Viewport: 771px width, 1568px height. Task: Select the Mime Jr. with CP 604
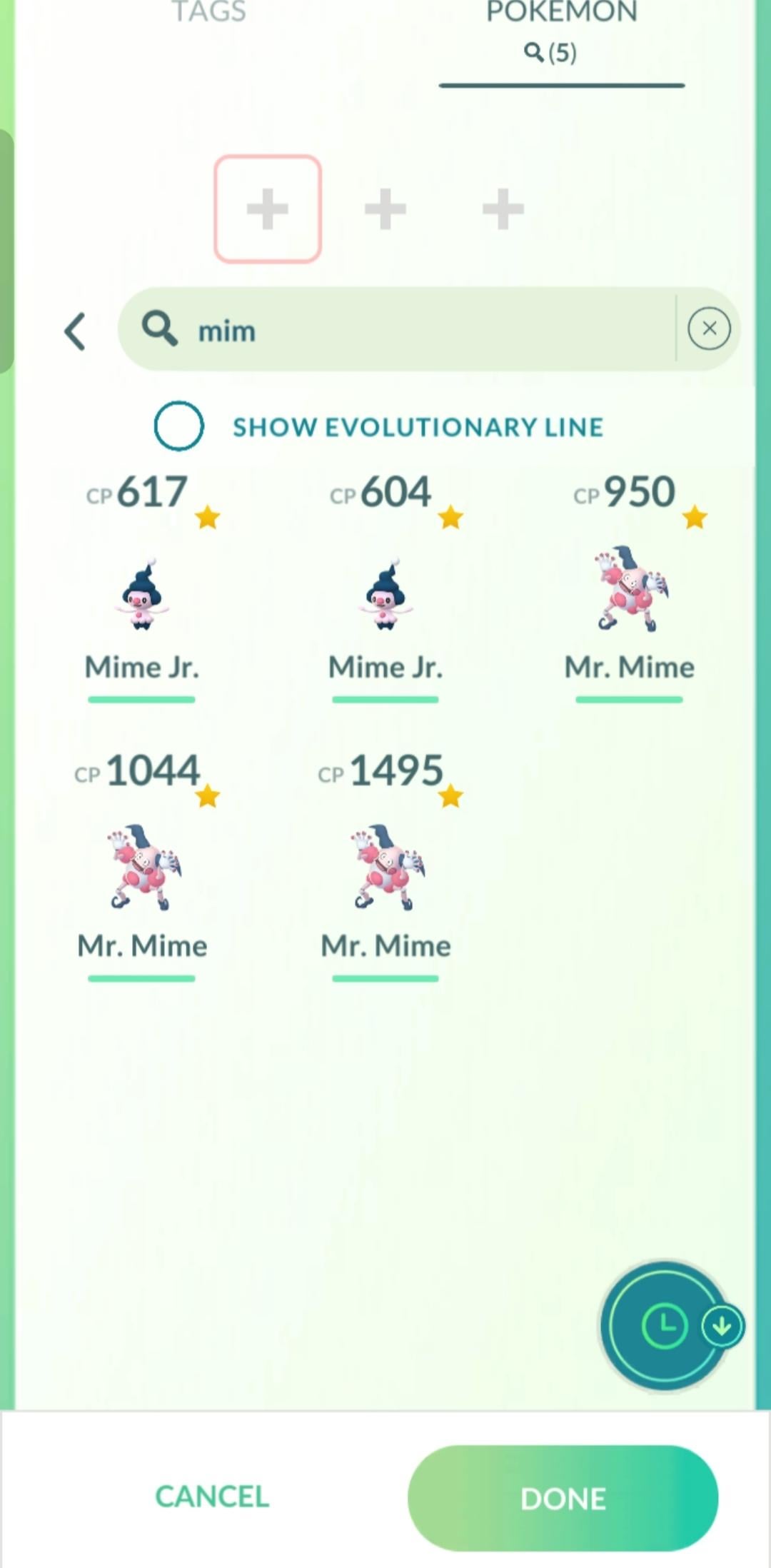click(x=385, y=594)
